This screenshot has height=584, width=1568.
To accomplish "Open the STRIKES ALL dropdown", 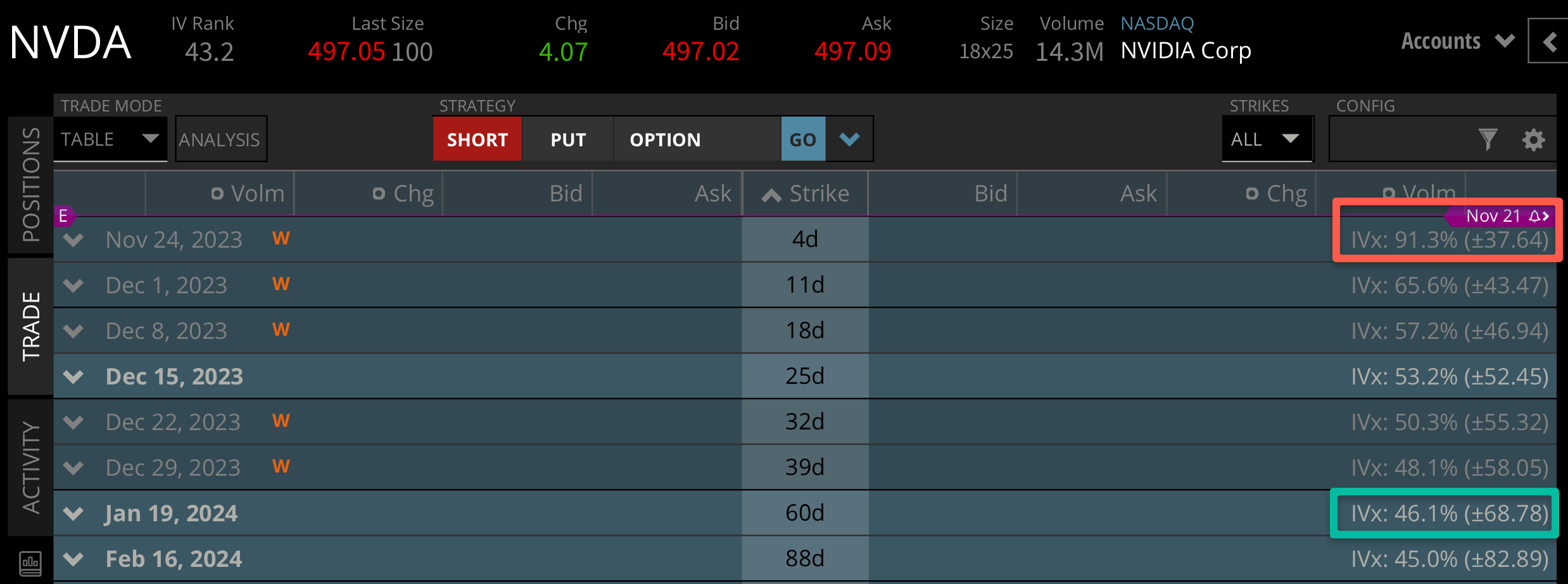I will click(x=1265, y=139).
